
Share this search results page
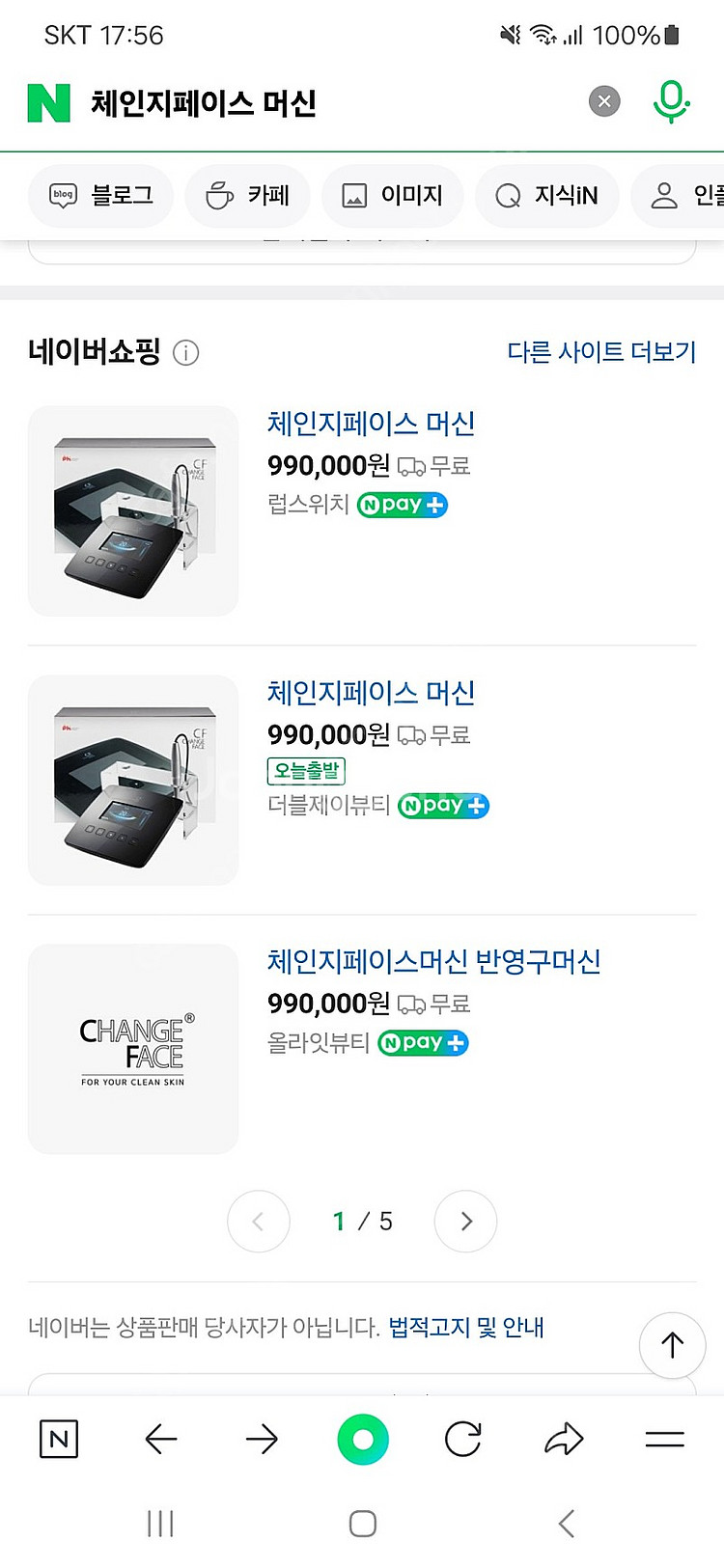click(x=564, y=1440)
